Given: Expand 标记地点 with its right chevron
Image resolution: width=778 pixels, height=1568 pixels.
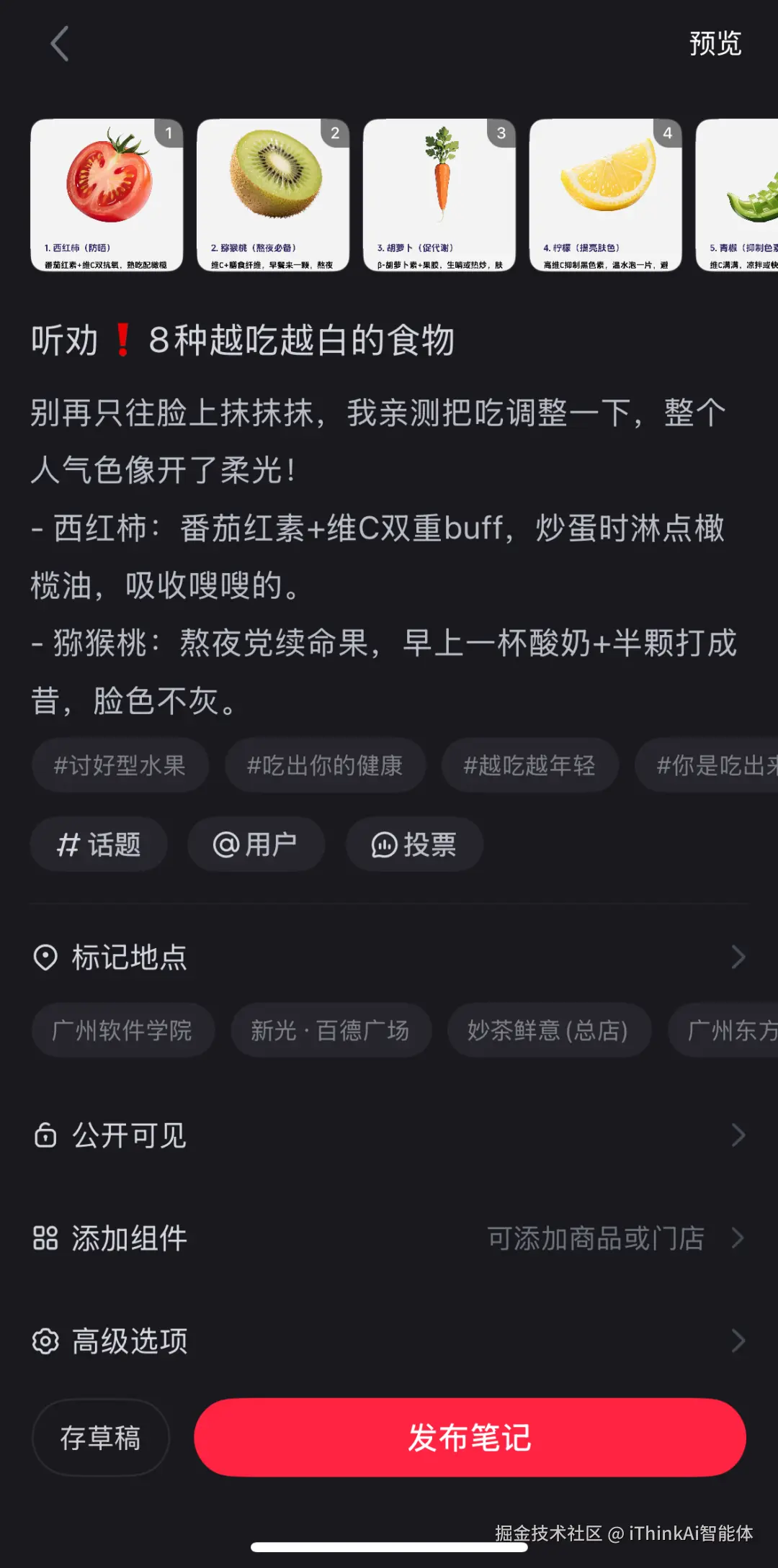Looking at the screenshot, I should point(738,956).
